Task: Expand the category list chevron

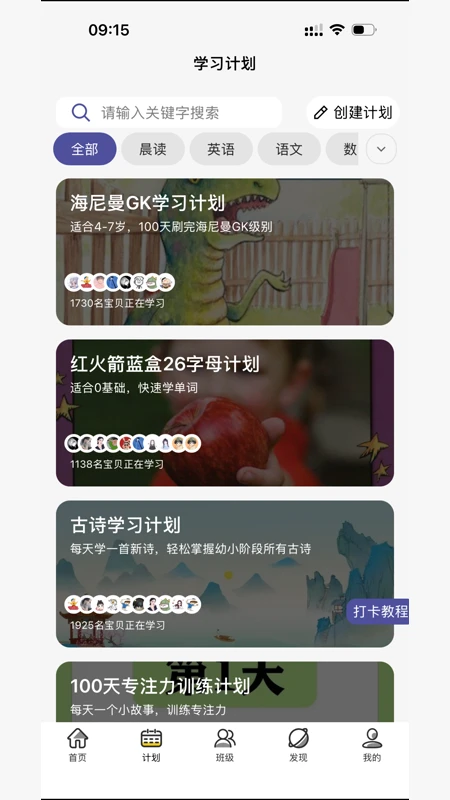Action: (x=381, y=149)
